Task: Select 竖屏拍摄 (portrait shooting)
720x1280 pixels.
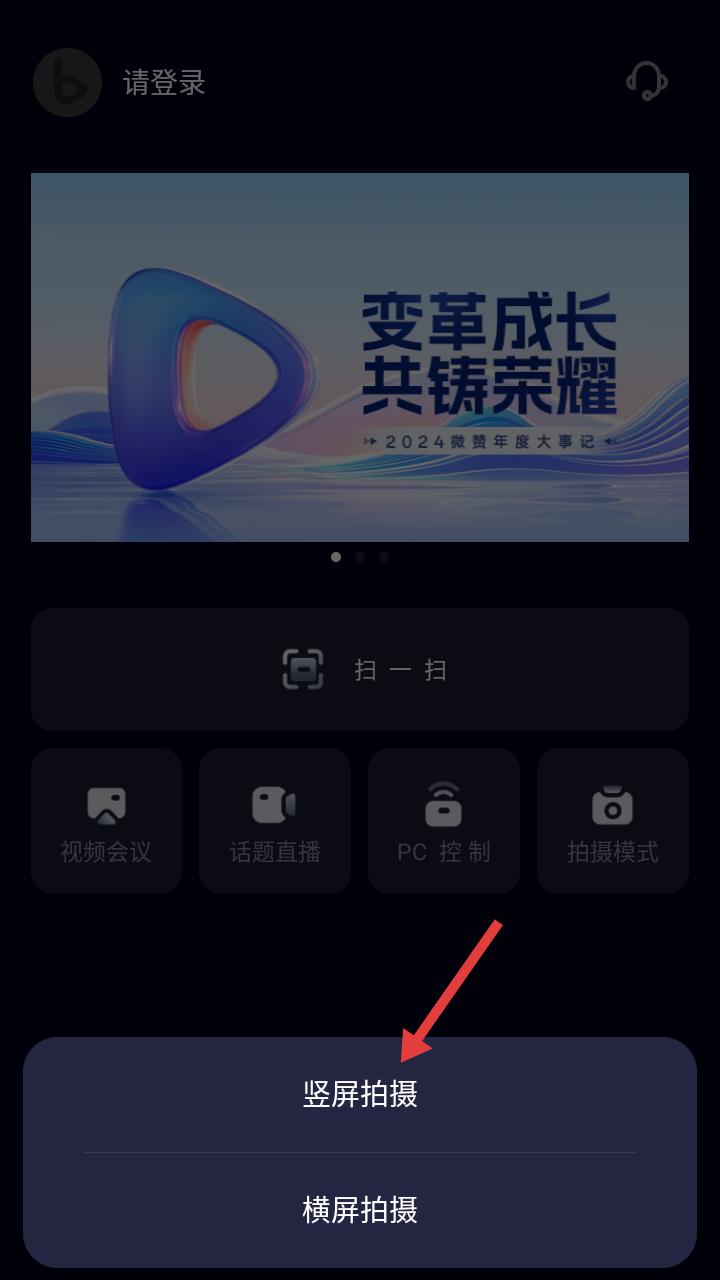Action: pyautogui.click(x=360, y=1094)
